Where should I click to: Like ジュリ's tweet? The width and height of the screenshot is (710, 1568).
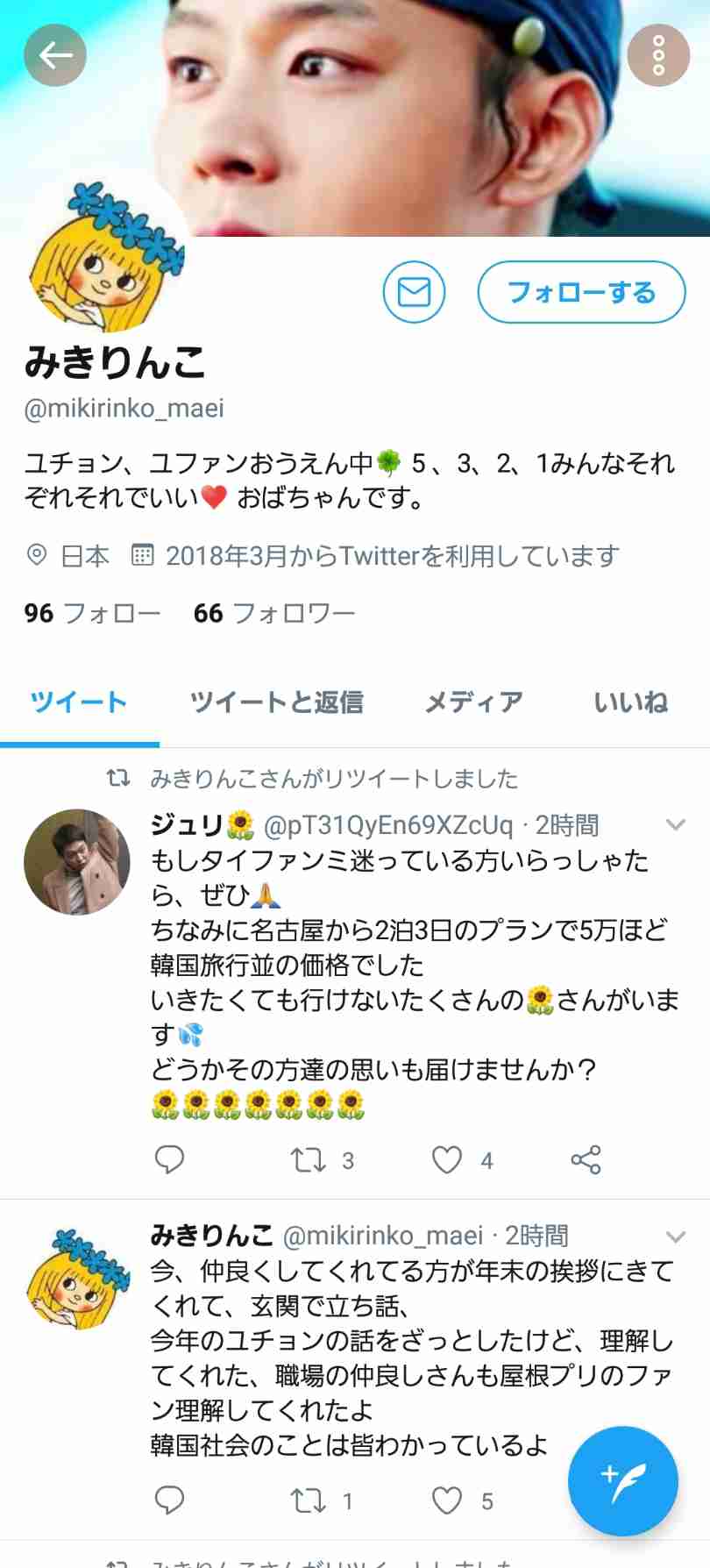[446, 1159]
